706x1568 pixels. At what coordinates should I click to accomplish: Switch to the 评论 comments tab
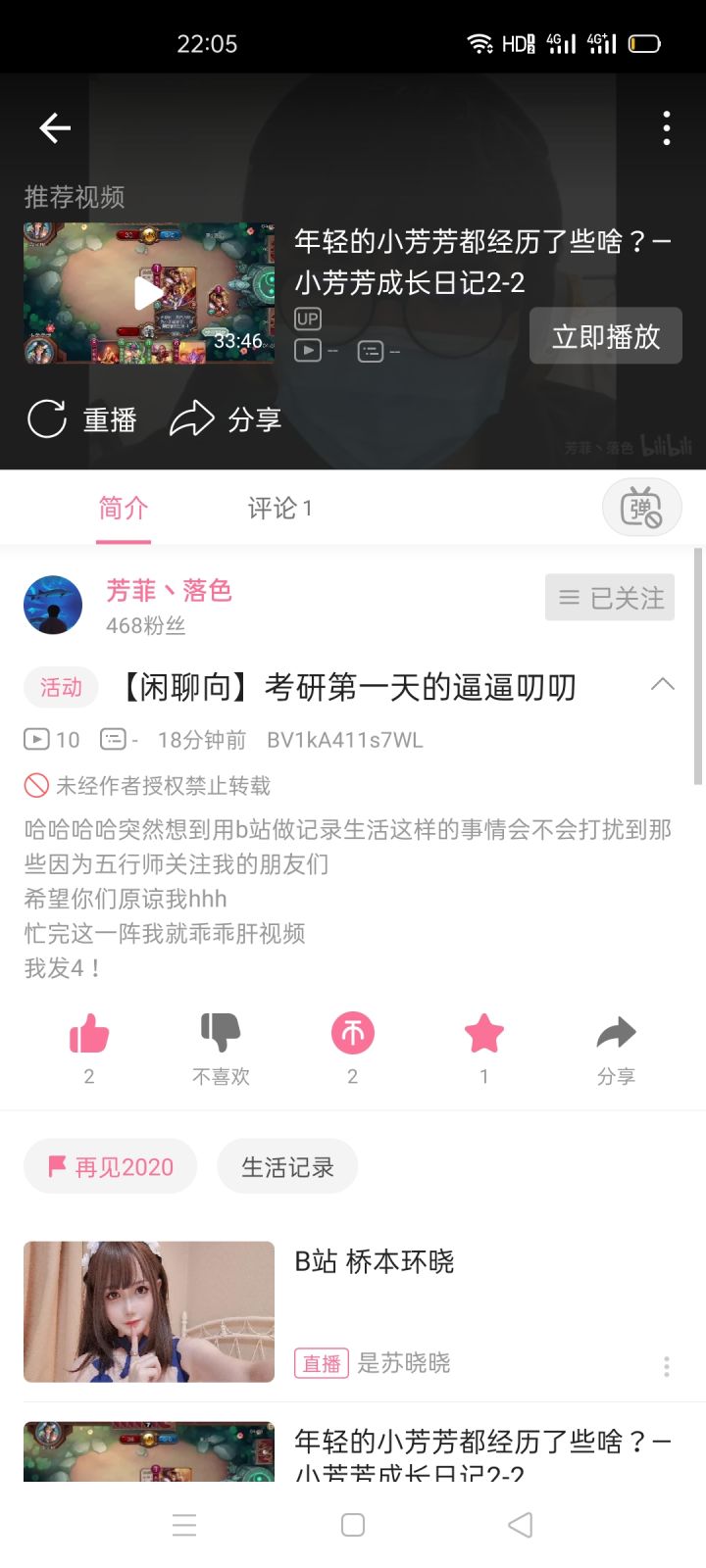click(277, 508)
